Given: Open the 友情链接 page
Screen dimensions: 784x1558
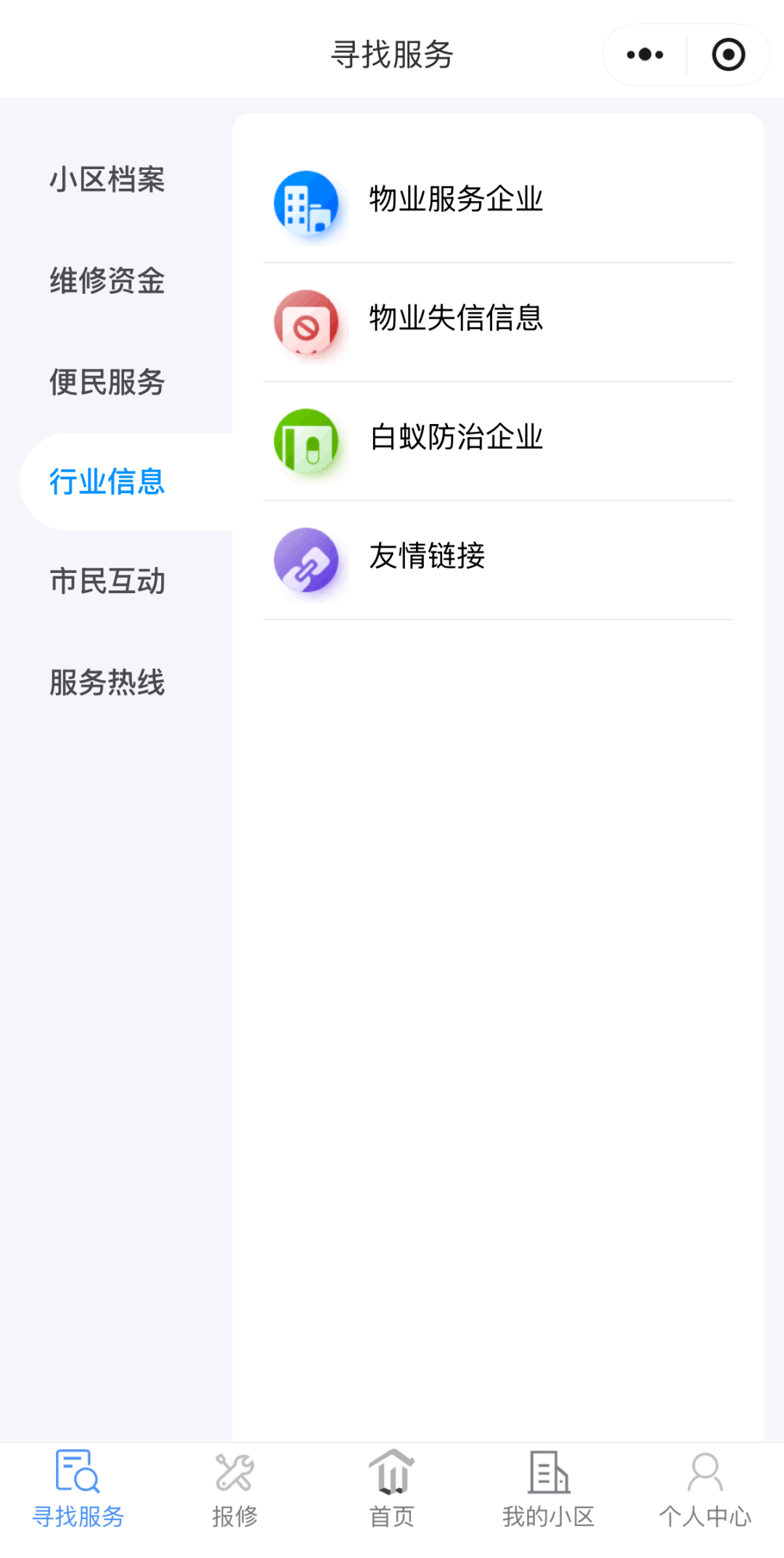Looking at the screenshot, I should tap(427, 557).
